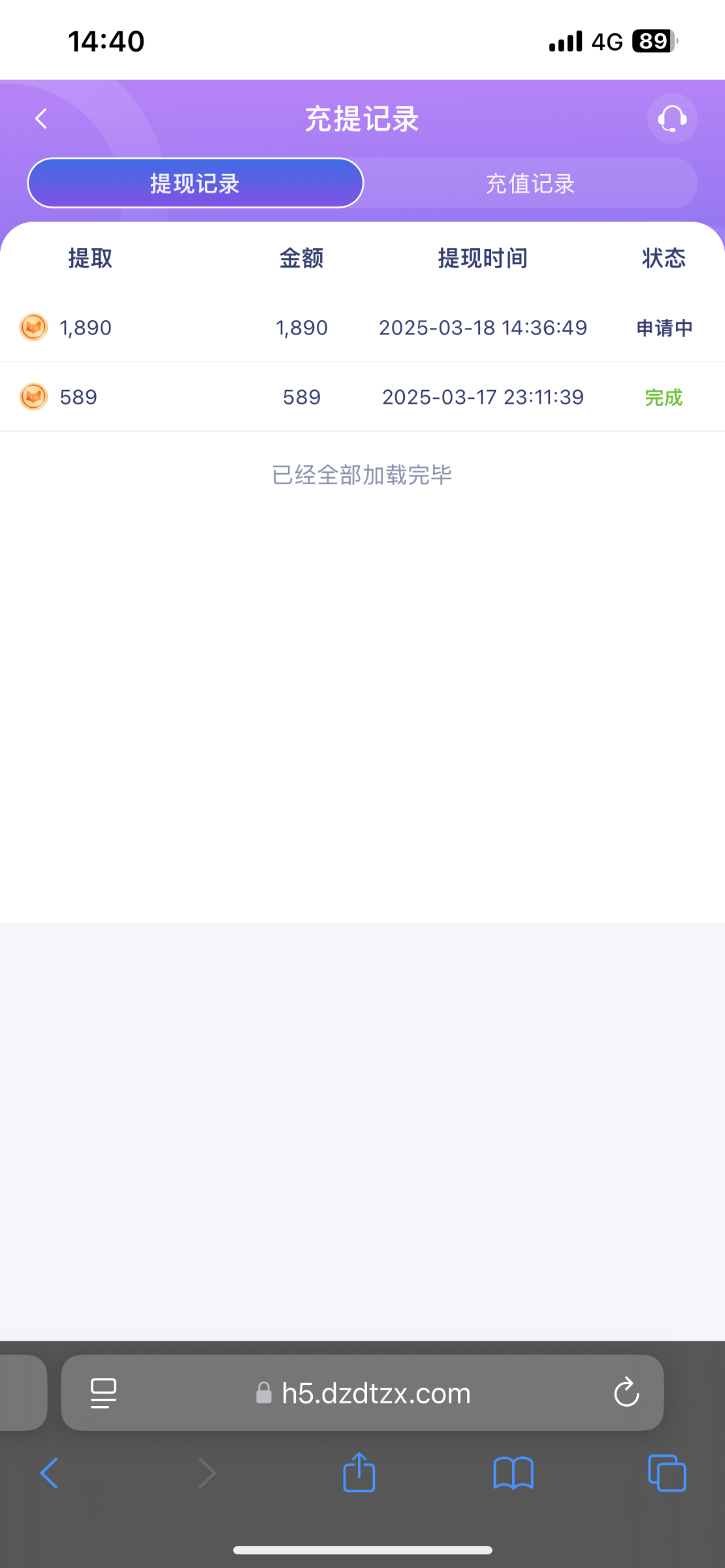The height and width of the screenshot is (1568, 725).
Task: Open customer service headset icon
Action: coord(672,119)
